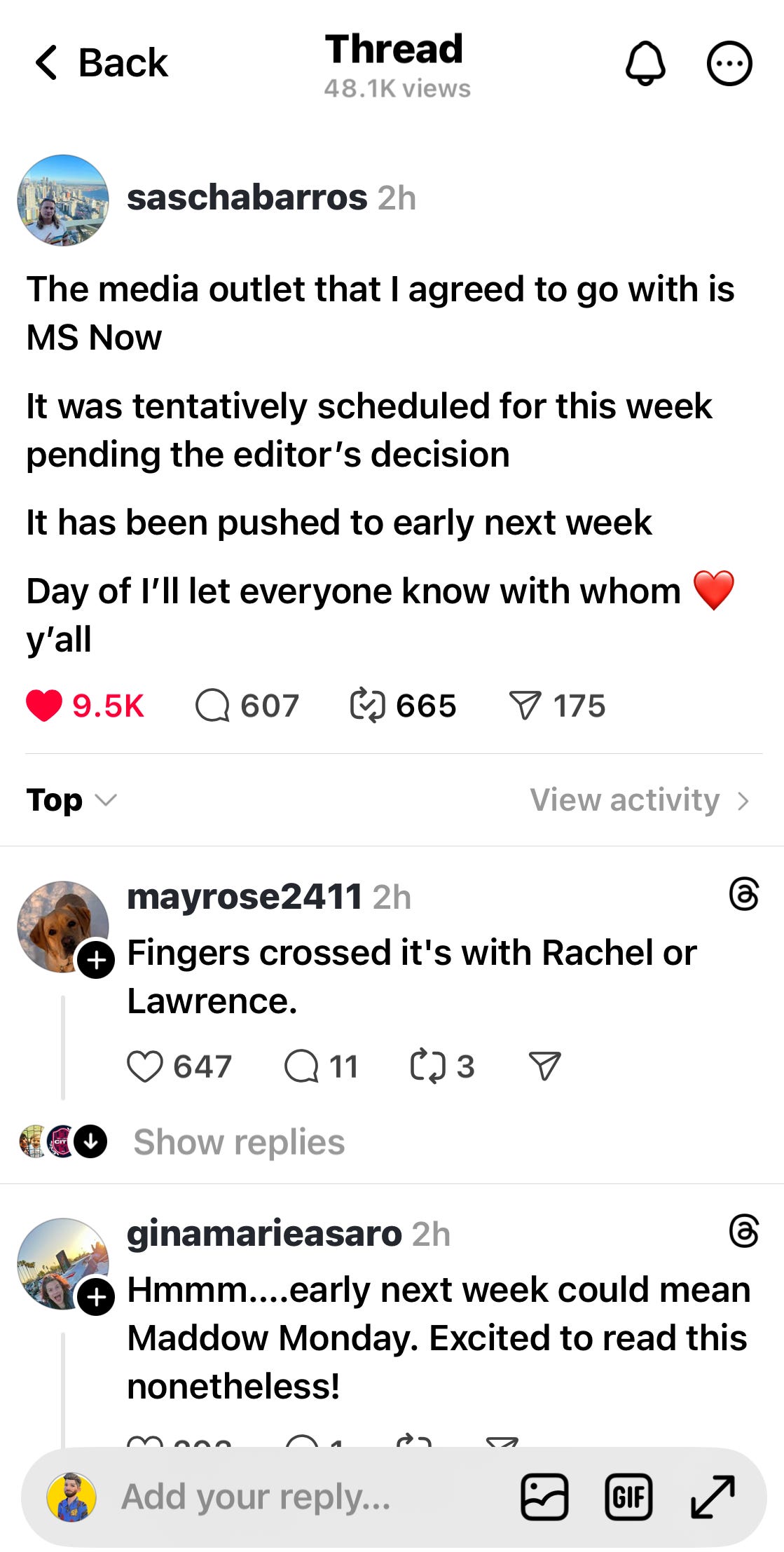Go back from the thread
Image resolution: width=784 pixels, height=1552 pixels.
[x=101, y=63]
